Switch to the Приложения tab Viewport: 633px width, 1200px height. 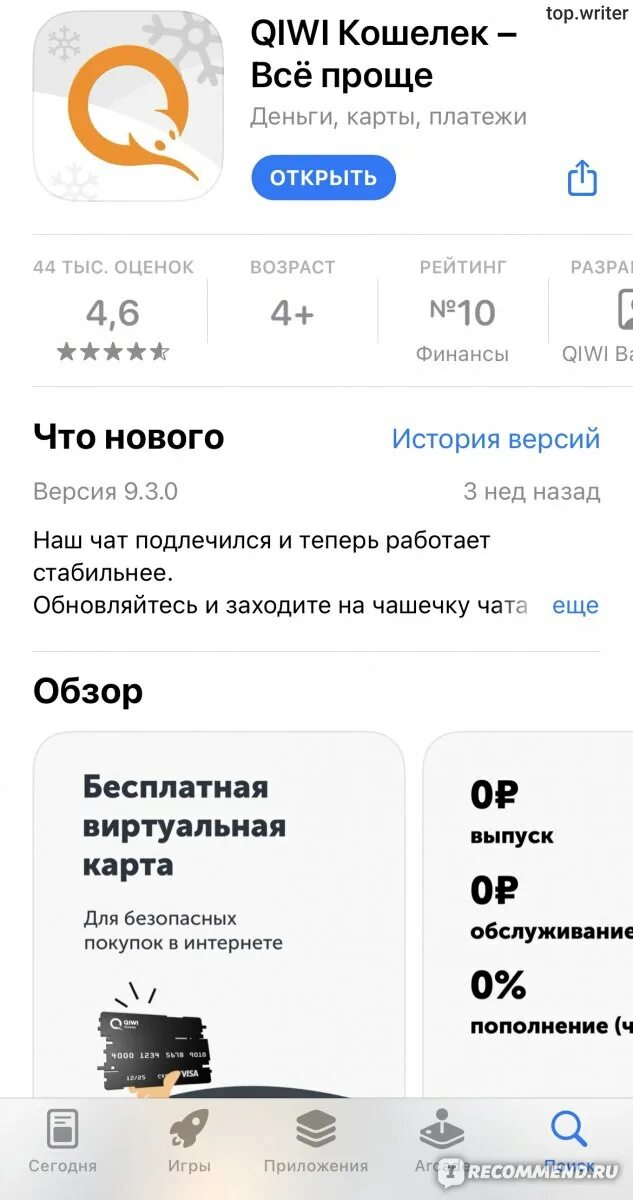click(316, 1141)
